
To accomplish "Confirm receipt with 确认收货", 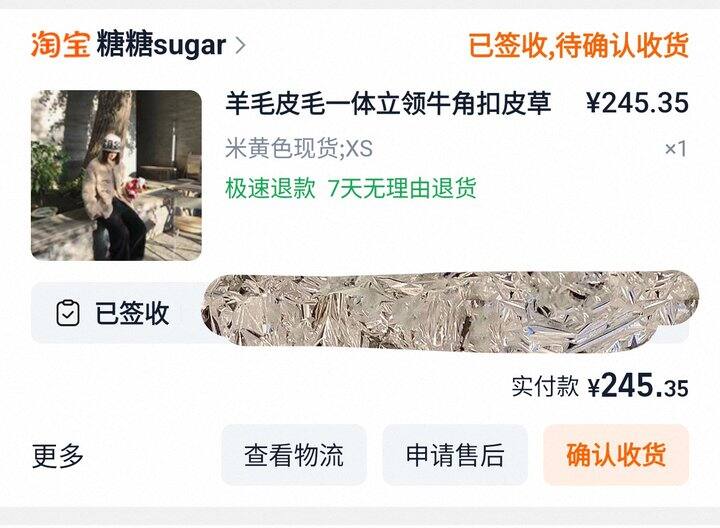I will pyautogui.click(x=616, y=456).
